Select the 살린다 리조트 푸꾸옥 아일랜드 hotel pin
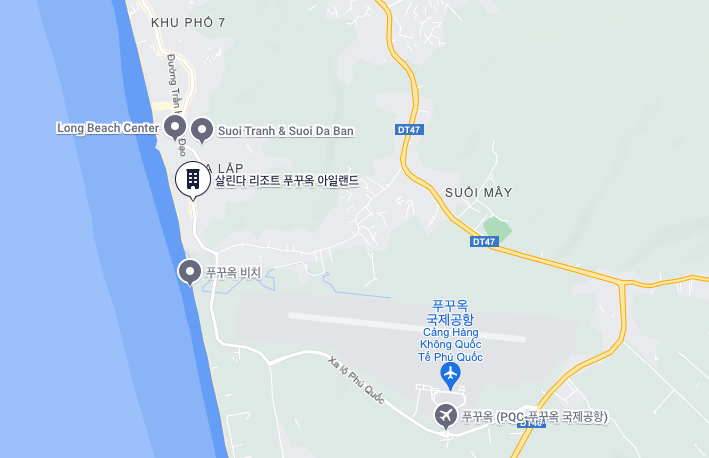Screen dimensions: 709x458 pyautogui.click(x=192, y=180)
